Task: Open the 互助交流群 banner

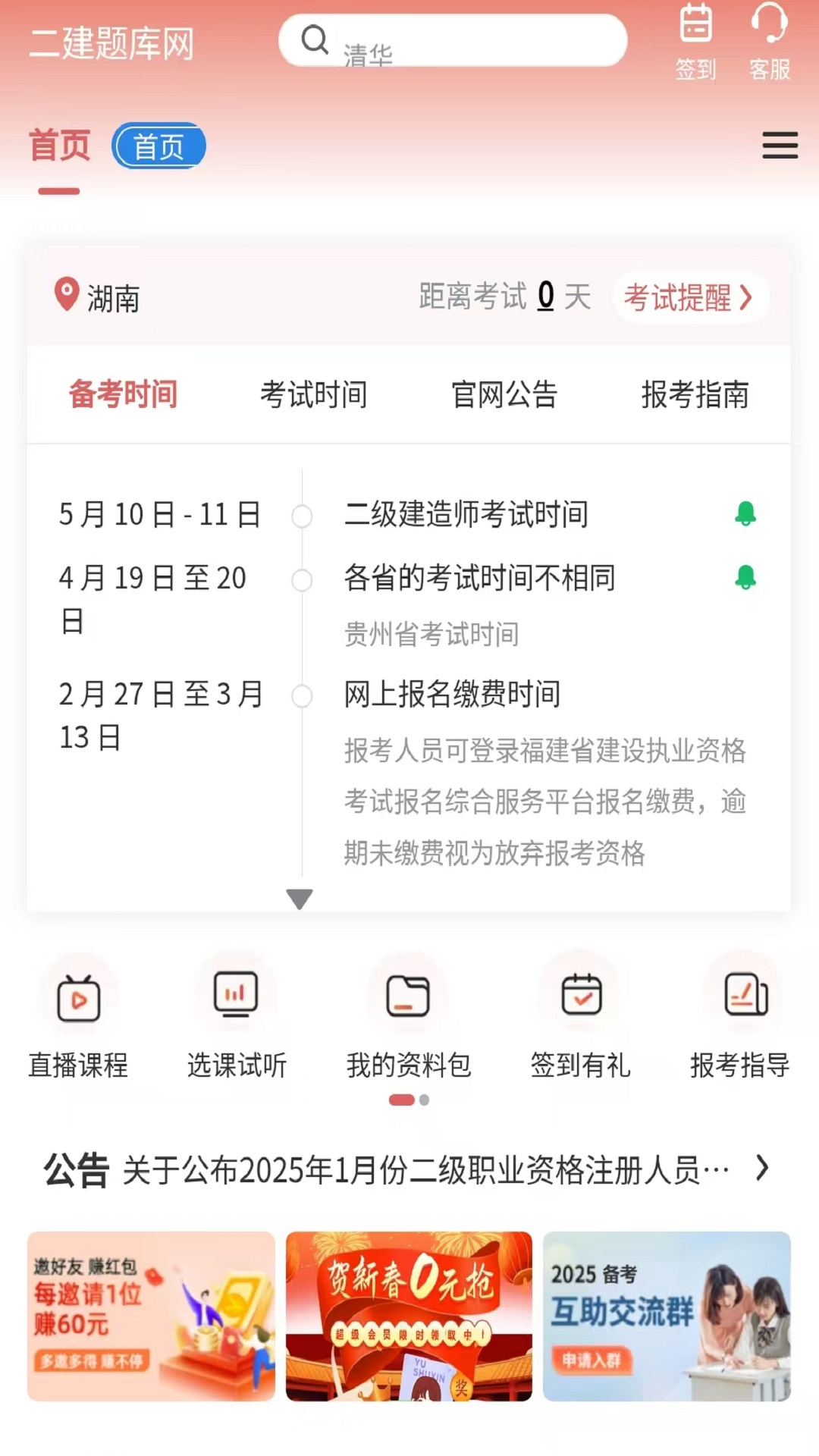Action: point(667,1316)
